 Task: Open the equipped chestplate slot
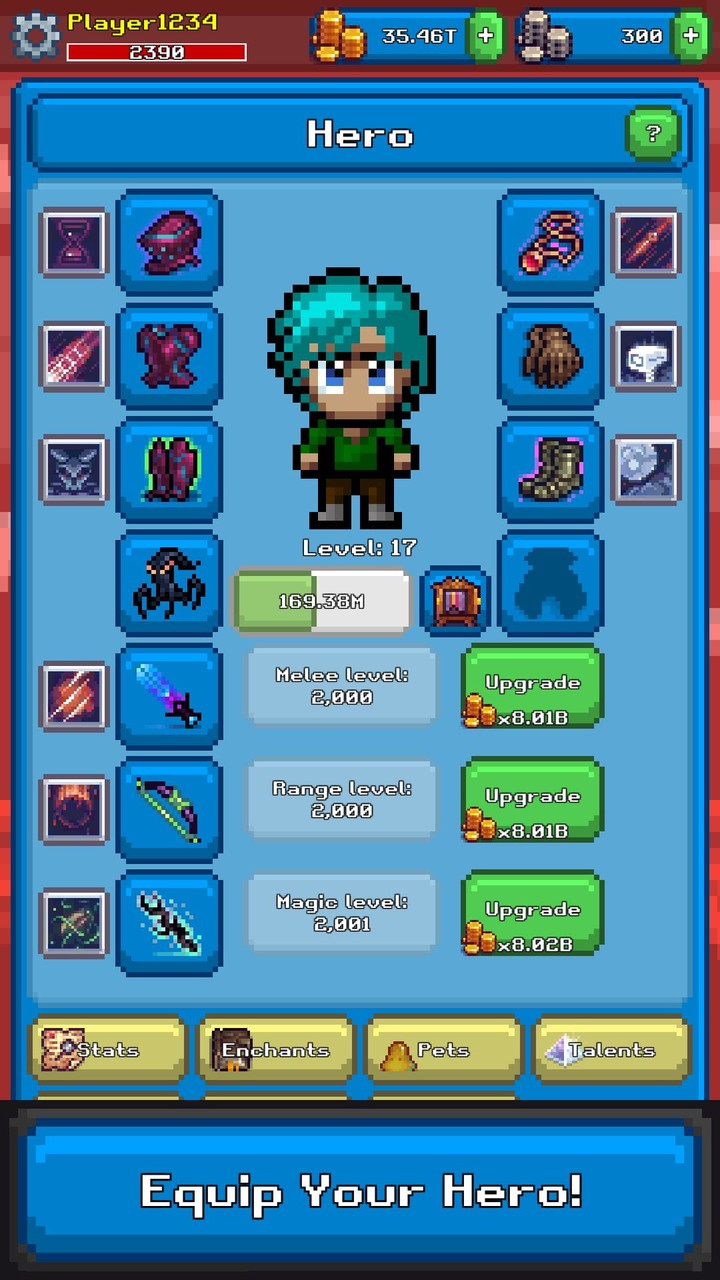pos(168,356)
